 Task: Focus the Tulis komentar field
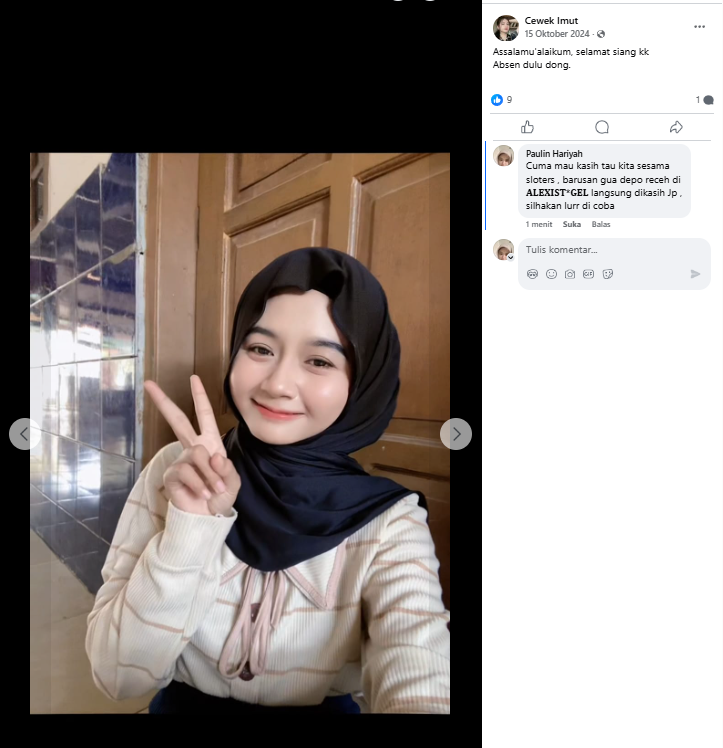pyautogui.click(x=614, y=250)
